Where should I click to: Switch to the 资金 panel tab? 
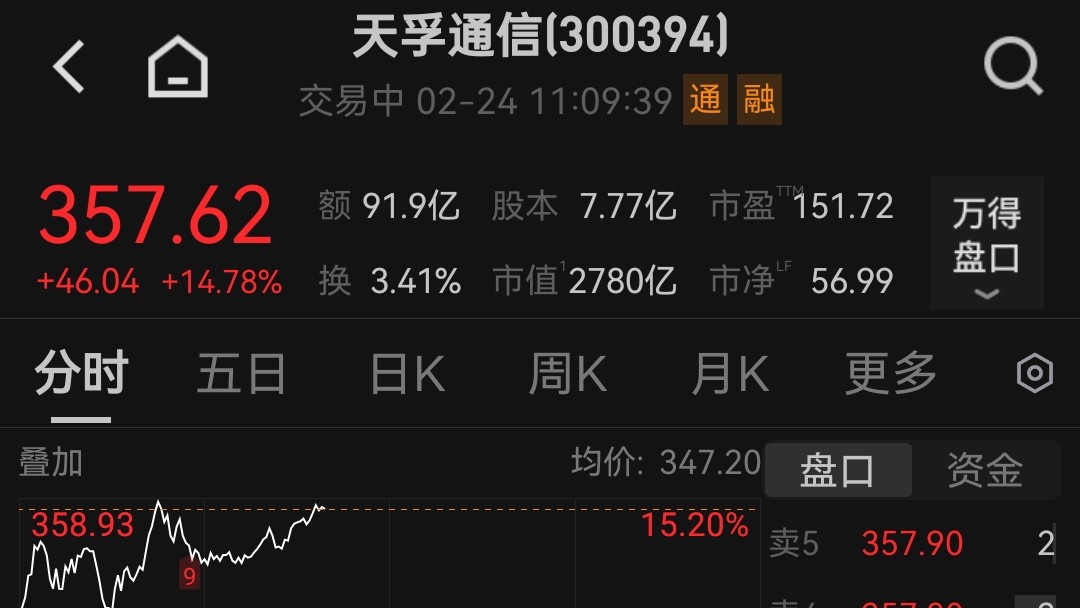click(985, 470)
